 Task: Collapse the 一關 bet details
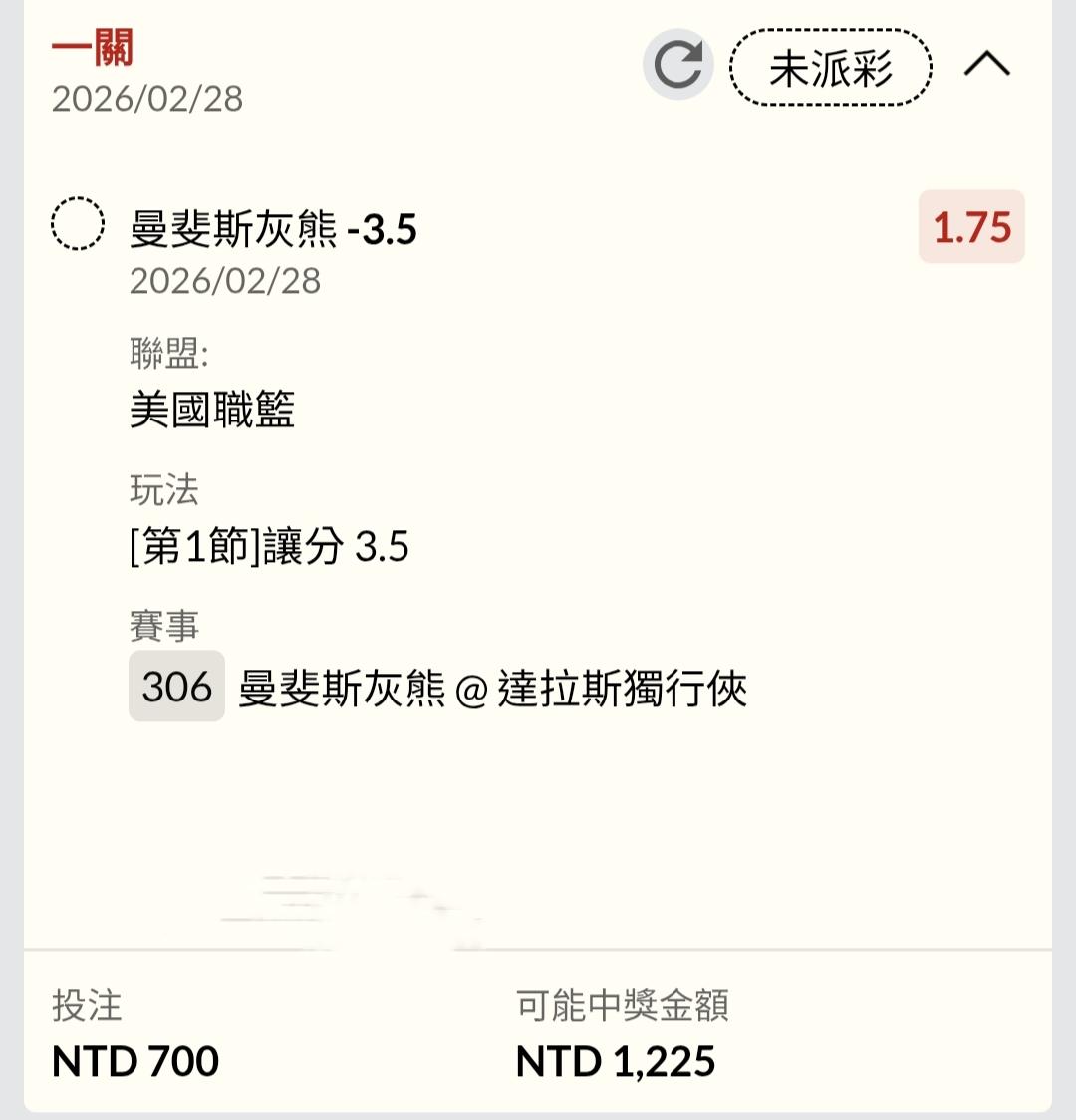986,65
